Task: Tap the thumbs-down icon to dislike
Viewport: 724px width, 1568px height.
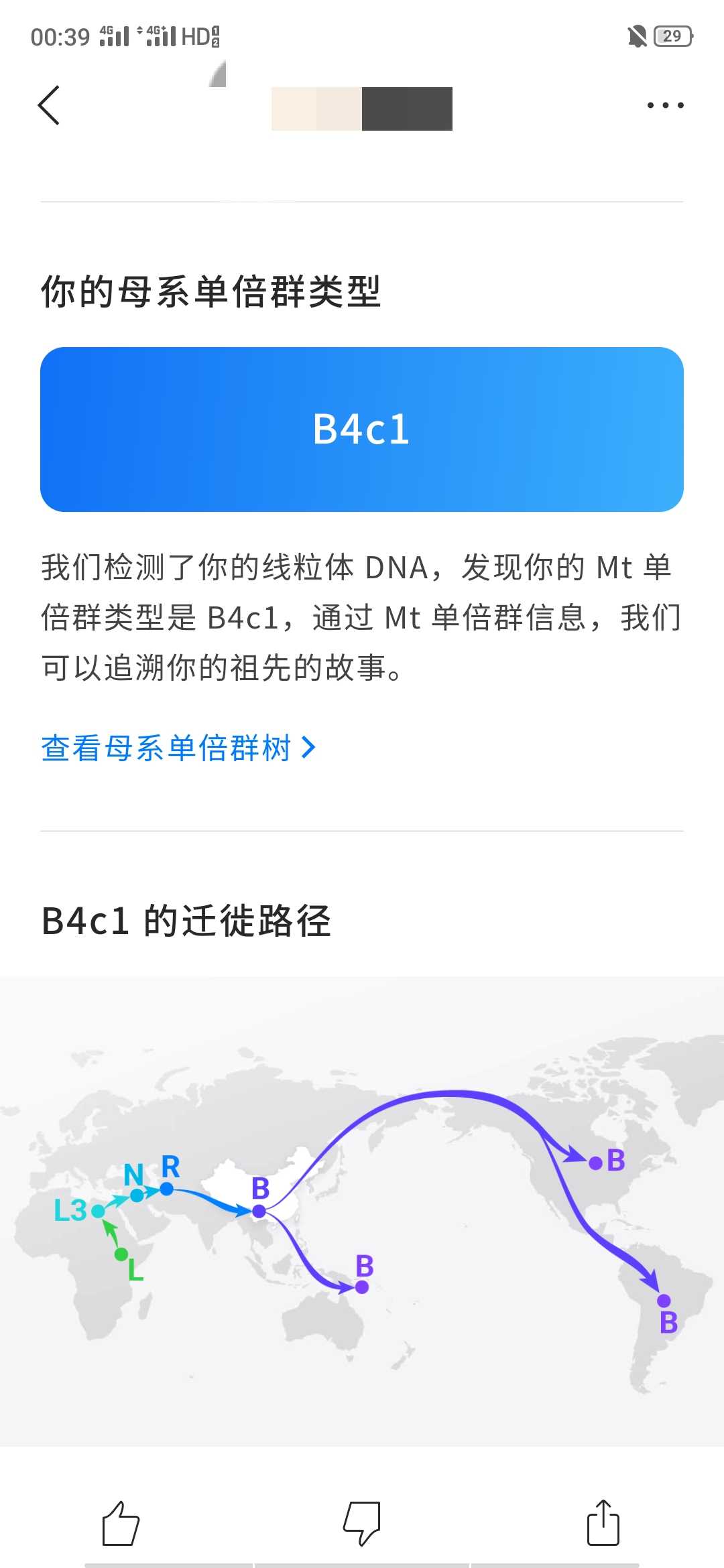Action: (362, 1524)
